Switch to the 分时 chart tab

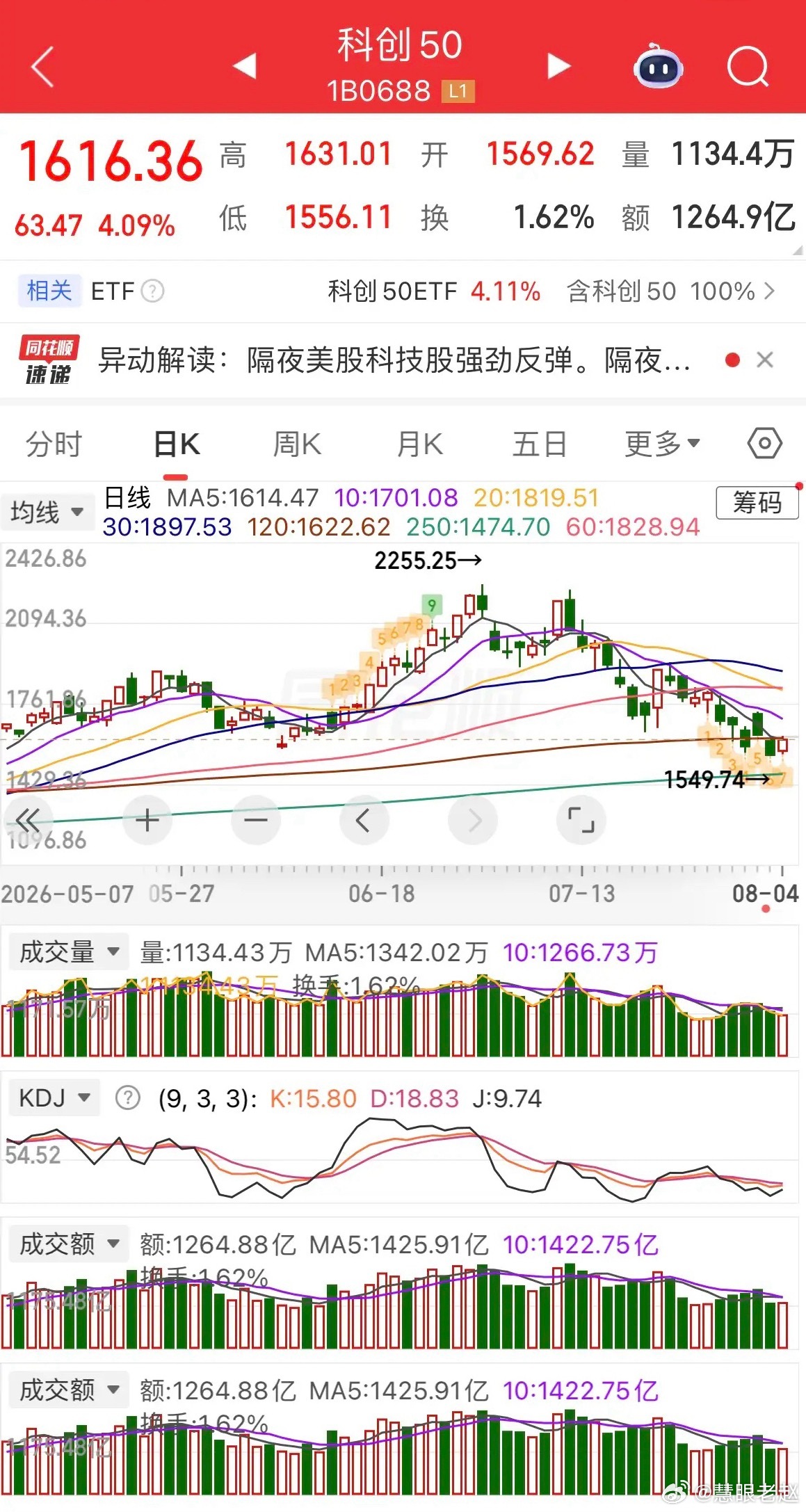click(54, 444)
